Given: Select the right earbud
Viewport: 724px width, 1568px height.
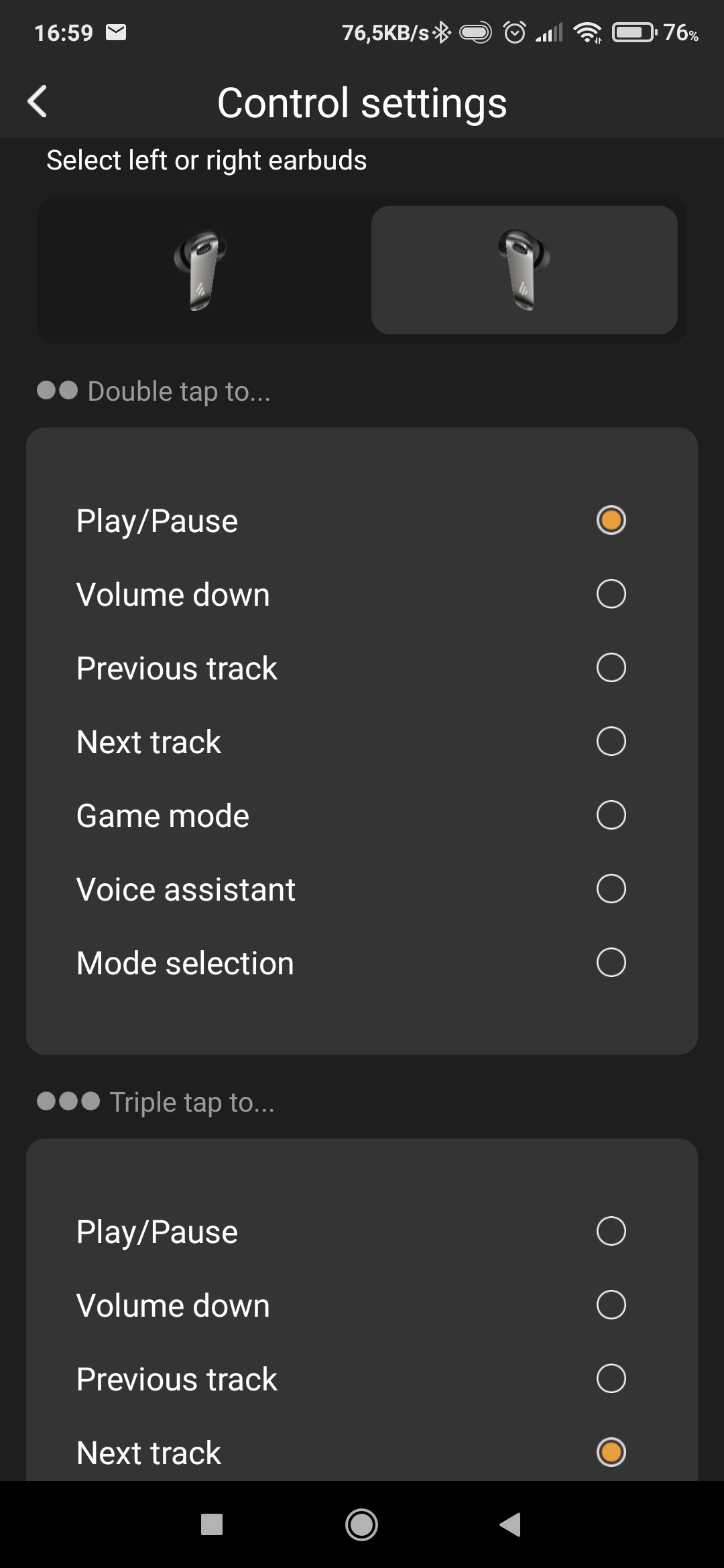Looking at the screenshot, I should pos(524,270).
